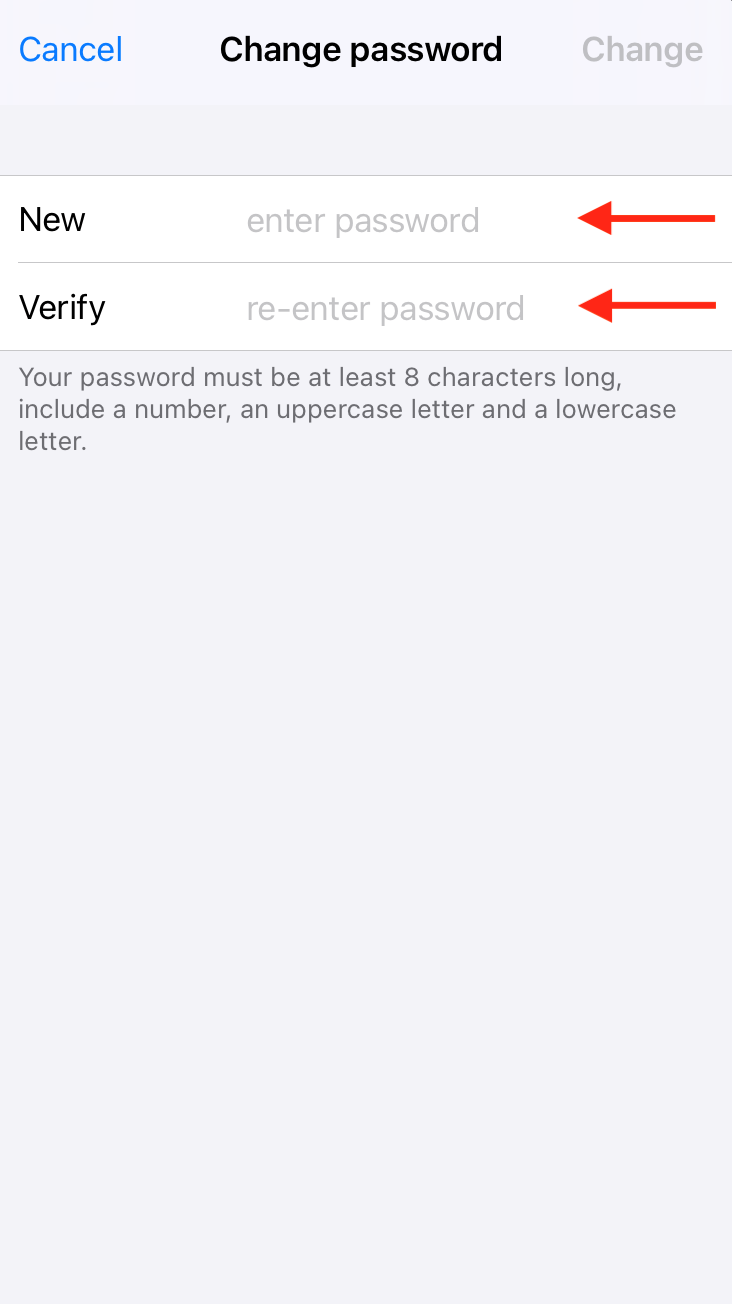This screenshot has height=1304, width=732.
Task: Click the red arrow pointing at Verify
Action: (645, 306)
